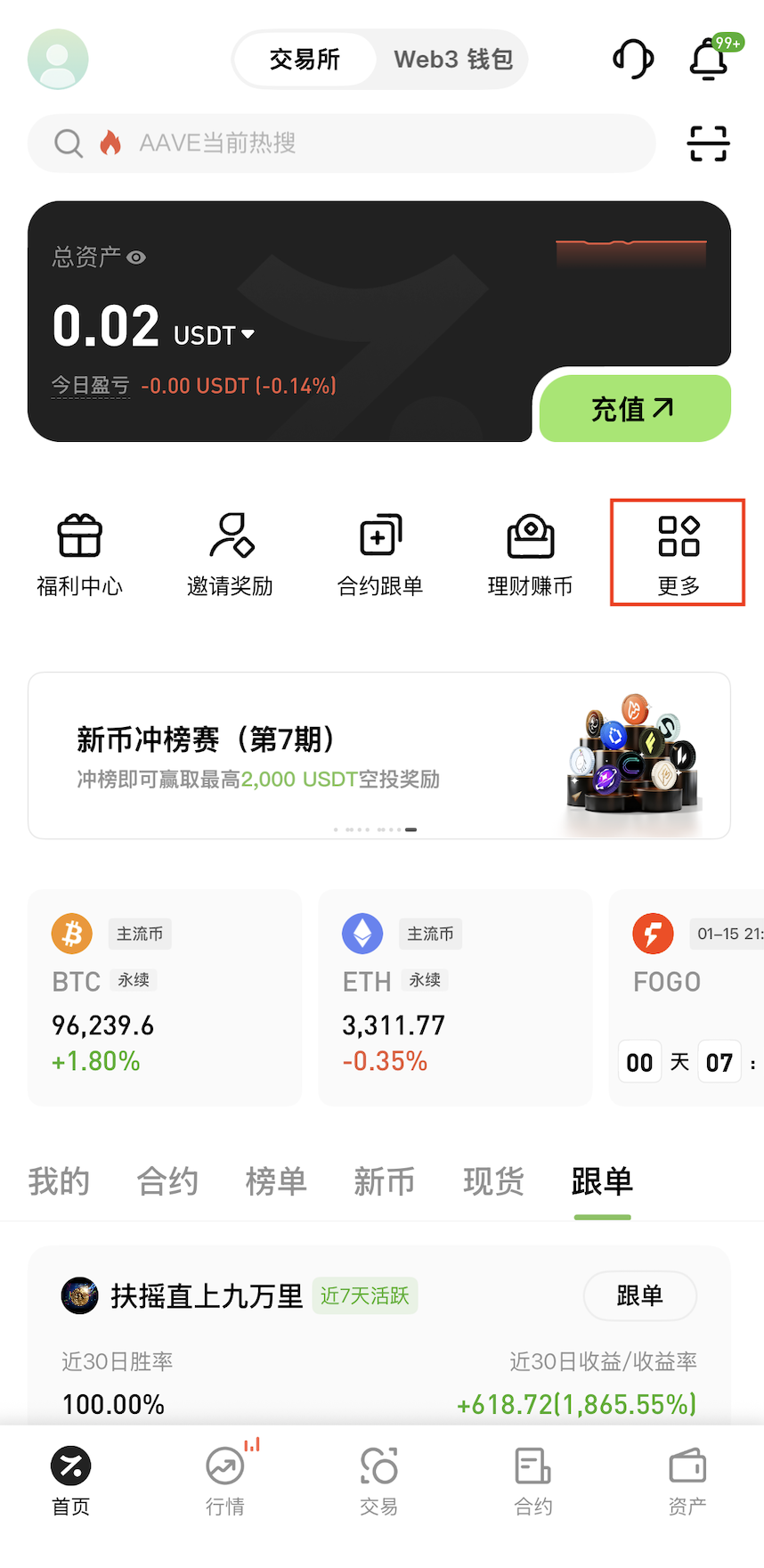
Task: Go to 资产 in bottom navigation
Action: pos(687,1482)
